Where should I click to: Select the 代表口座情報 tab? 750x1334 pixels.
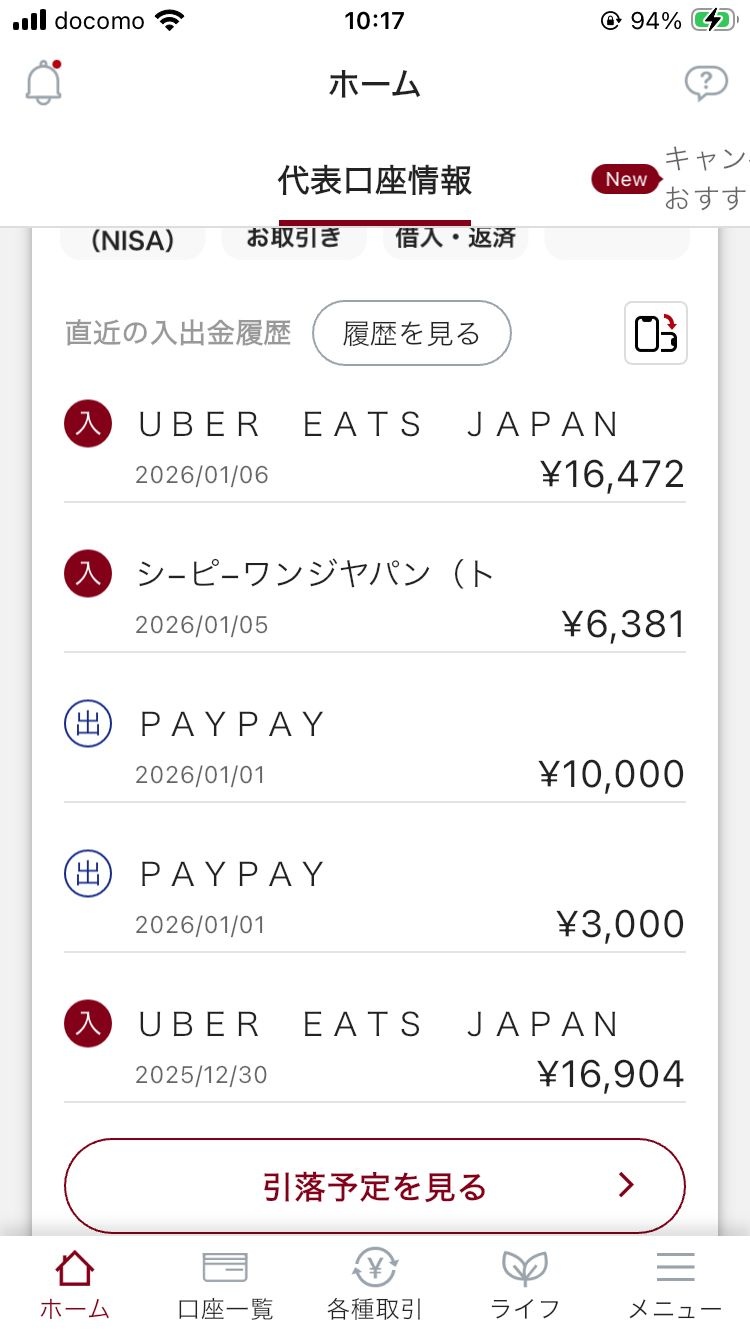coord(375,181)
